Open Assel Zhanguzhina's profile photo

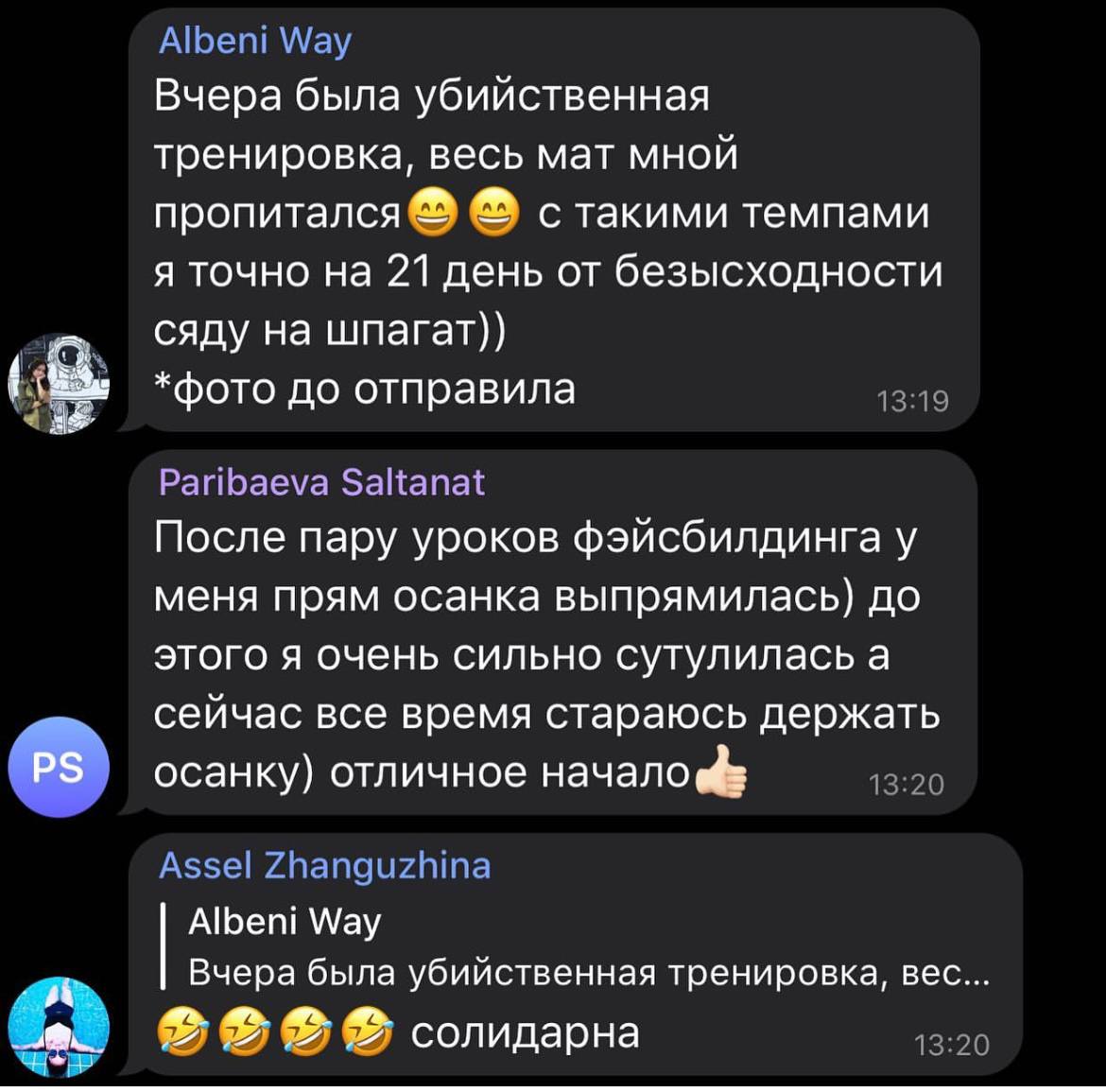pos(59,1027)
